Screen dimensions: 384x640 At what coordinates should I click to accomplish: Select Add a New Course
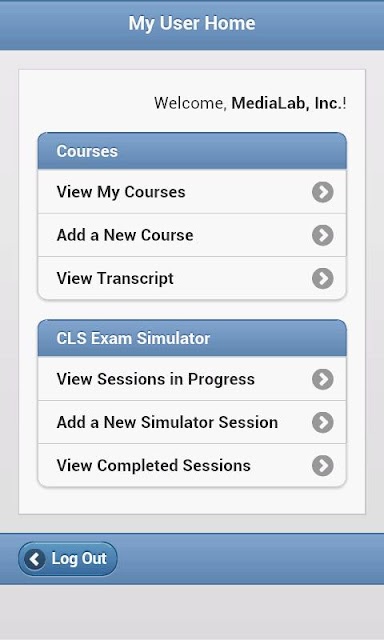pyautogui.click(x=192, y=235)
